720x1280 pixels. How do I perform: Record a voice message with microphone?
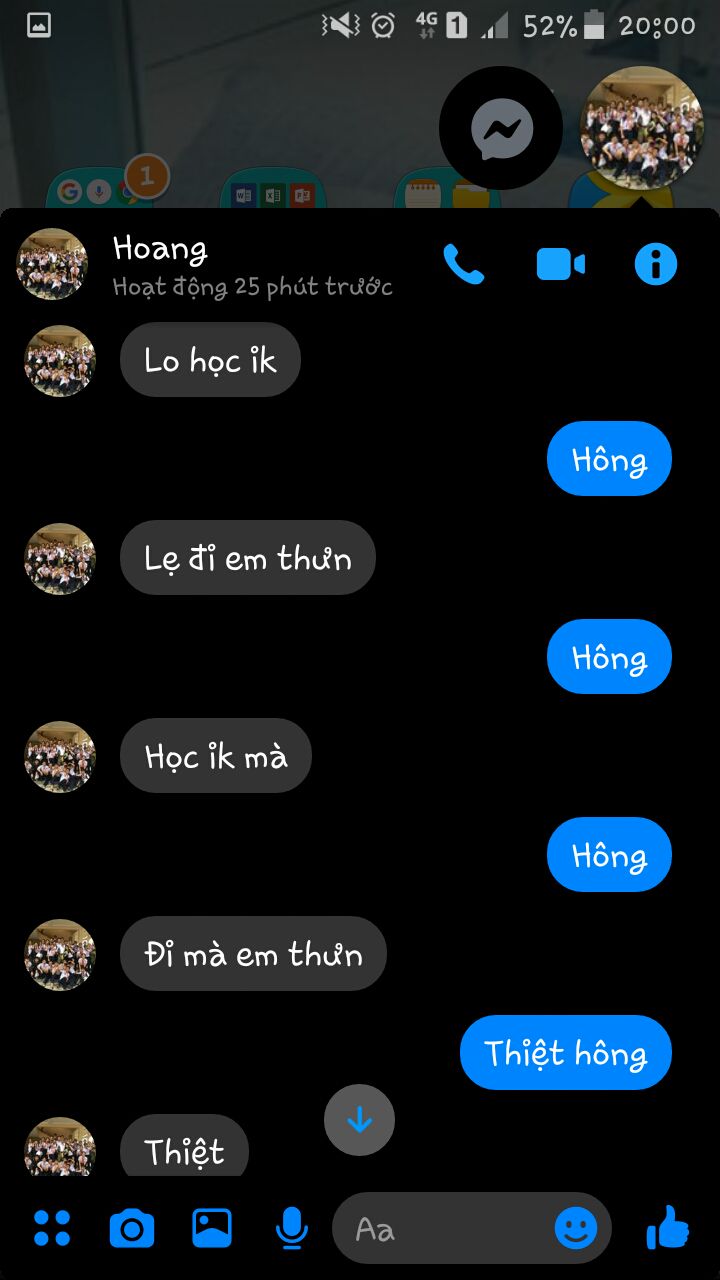click(291, 1228)
